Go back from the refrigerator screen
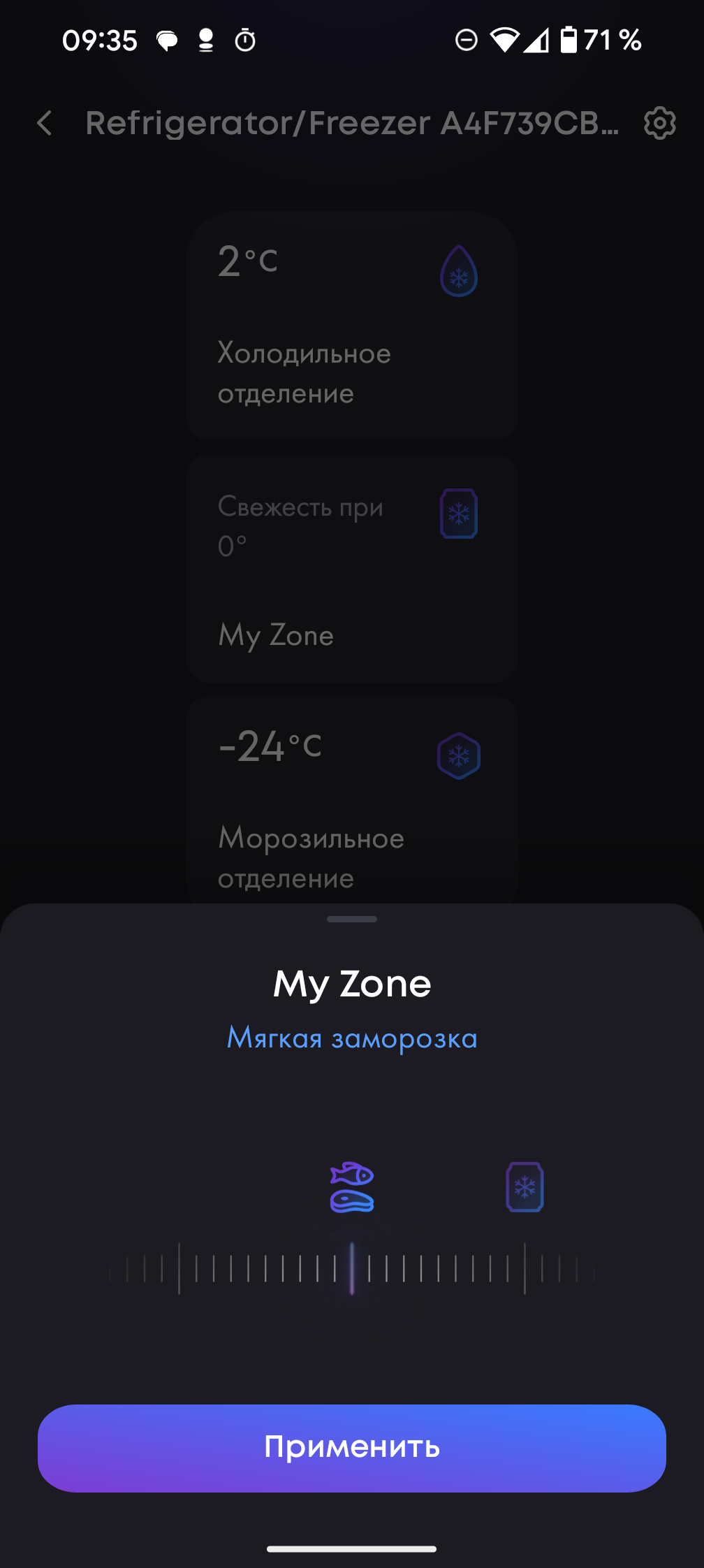 coord(45,124)
